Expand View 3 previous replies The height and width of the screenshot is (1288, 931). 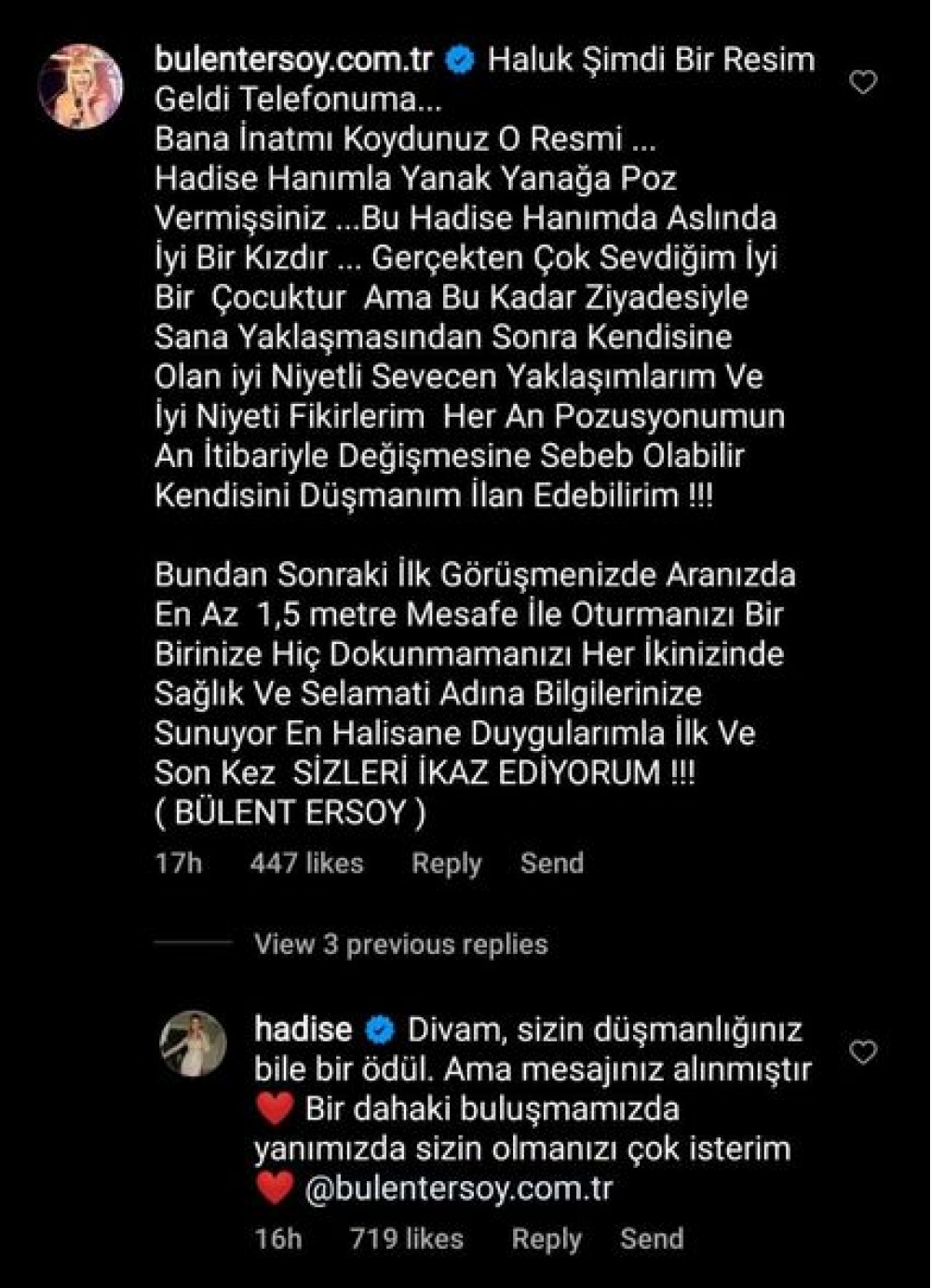[400, 944]
